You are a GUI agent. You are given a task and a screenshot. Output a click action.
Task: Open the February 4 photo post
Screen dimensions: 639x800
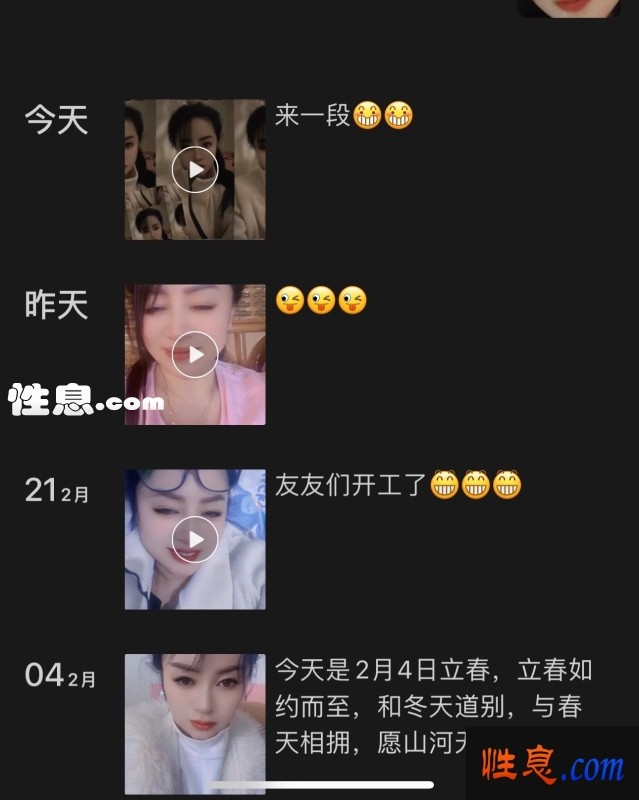pyautogui.click(x=194, y=723)
